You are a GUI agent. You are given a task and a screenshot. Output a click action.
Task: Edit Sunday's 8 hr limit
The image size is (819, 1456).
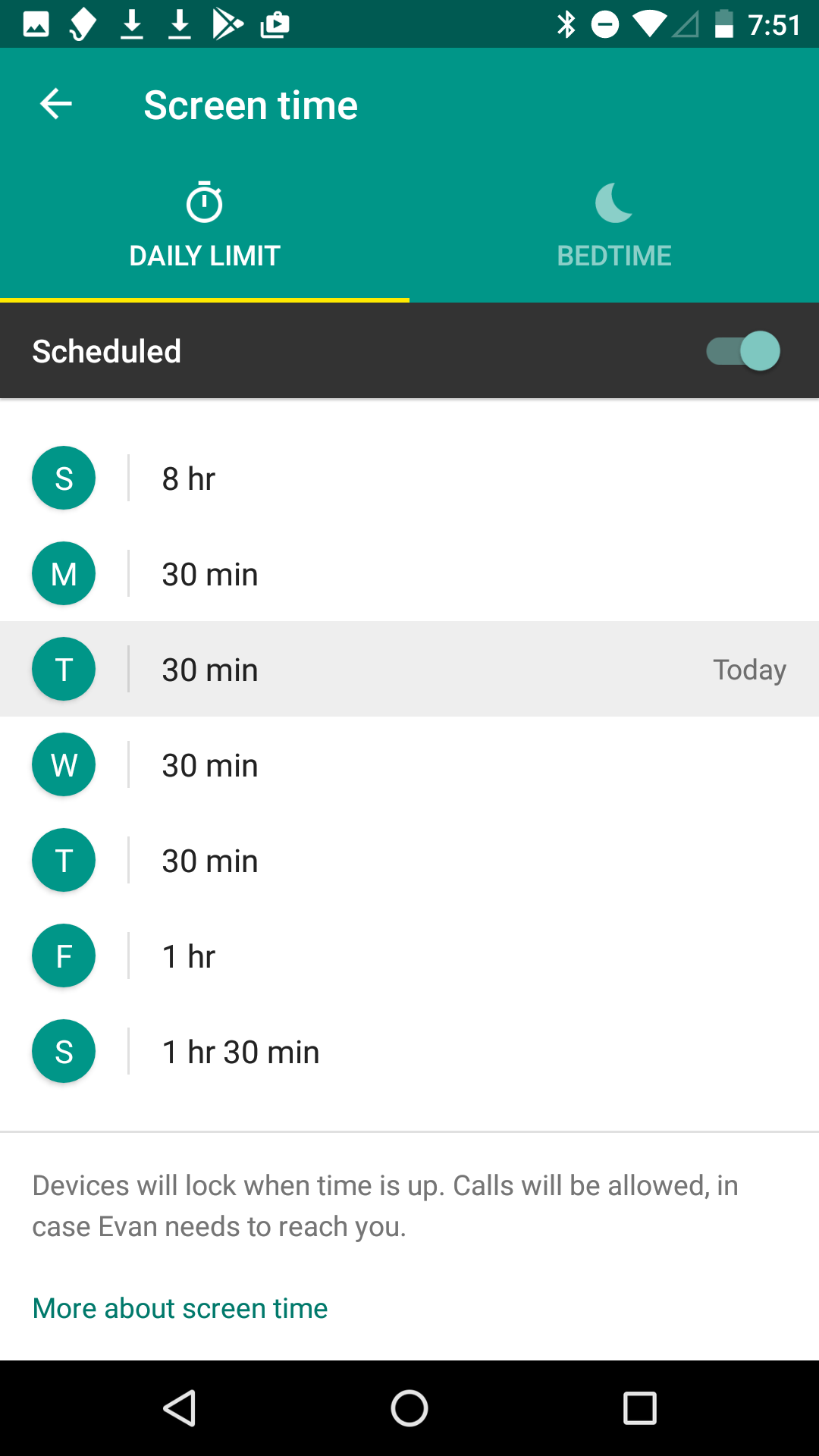click(189, 479)
